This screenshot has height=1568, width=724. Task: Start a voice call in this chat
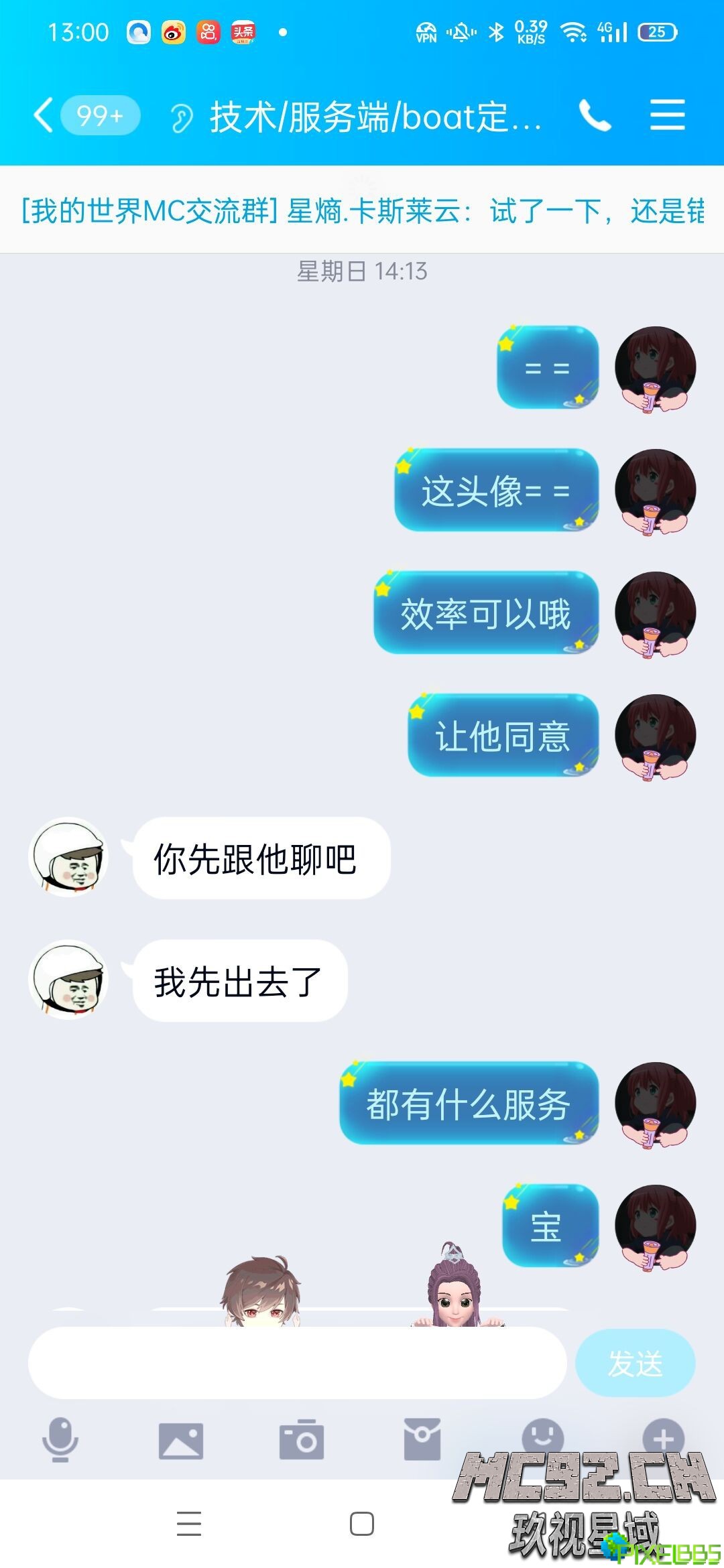(x=595, y=115)
